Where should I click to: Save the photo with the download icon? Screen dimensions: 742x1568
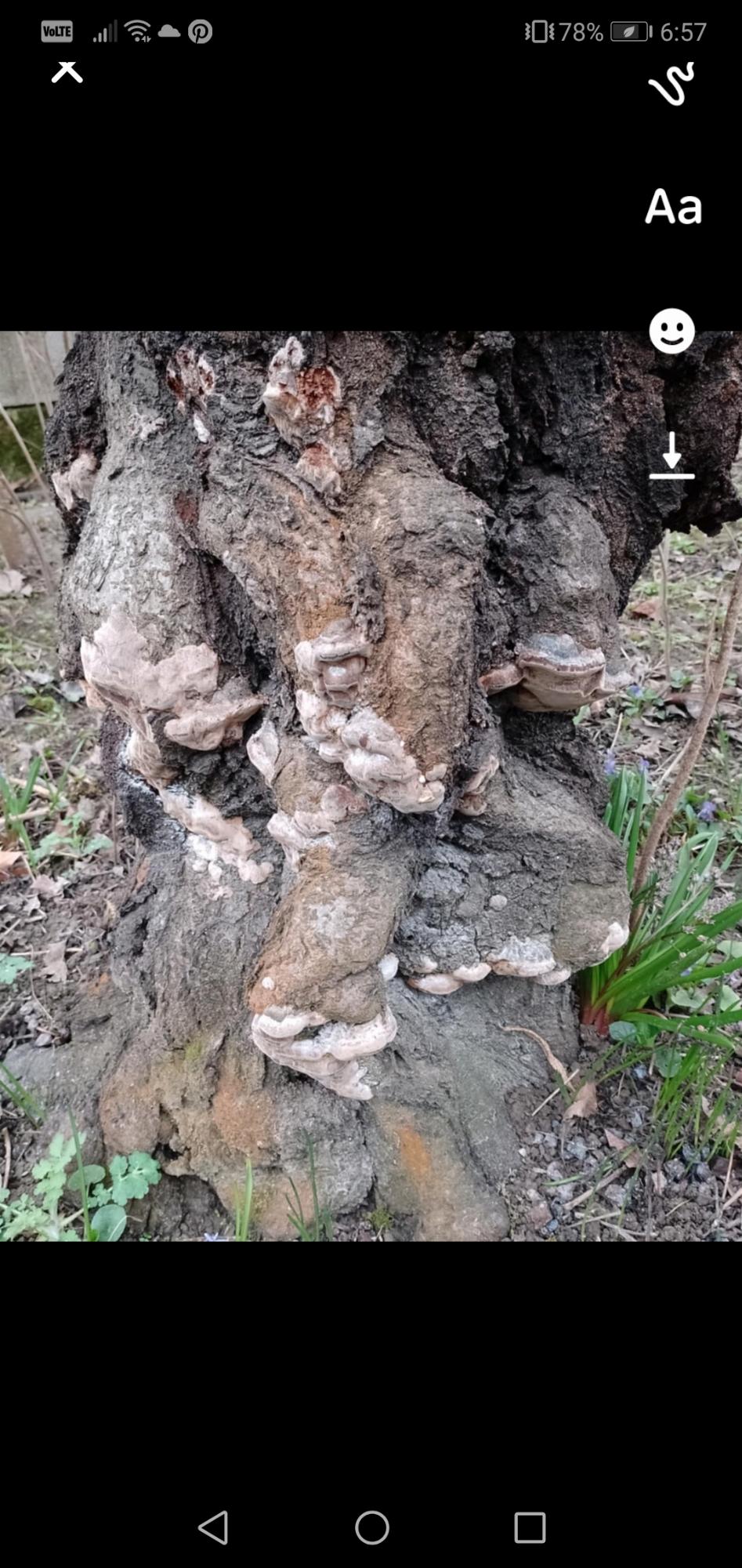(671, 456)
